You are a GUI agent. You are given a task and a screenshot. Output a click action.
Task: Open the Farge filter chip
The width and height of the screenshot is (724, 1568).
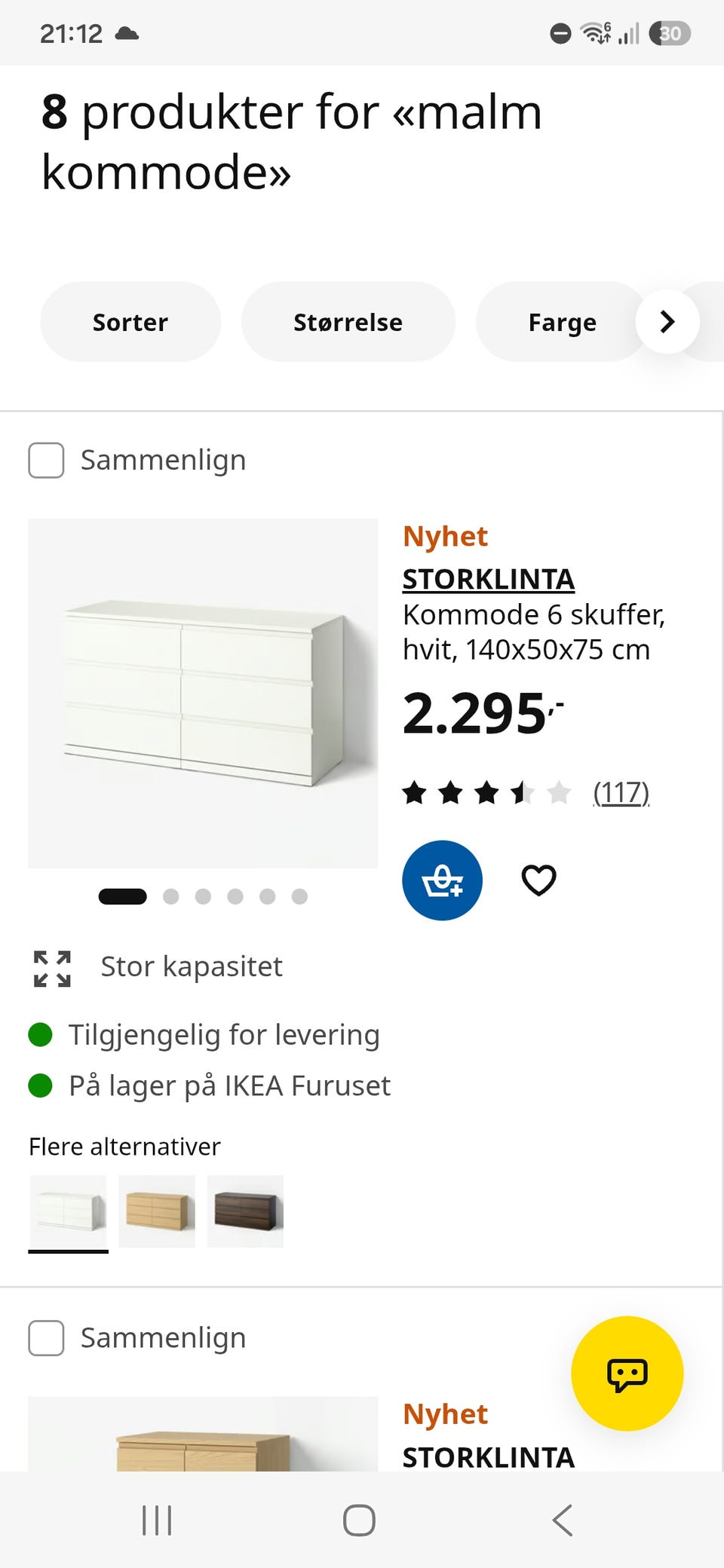tap(562, 322)
